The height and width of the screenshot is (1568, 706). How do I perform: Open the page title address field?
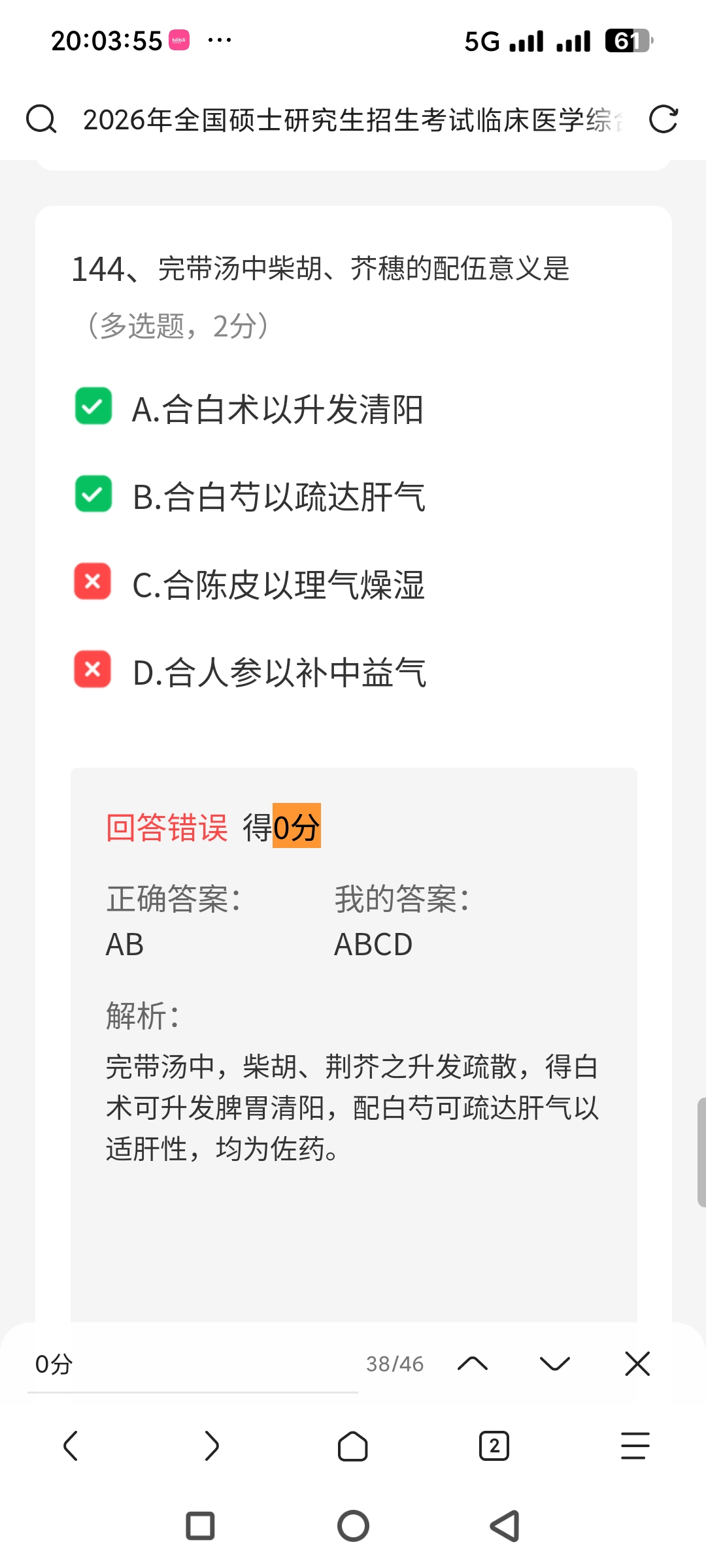(x=353, y=120)
